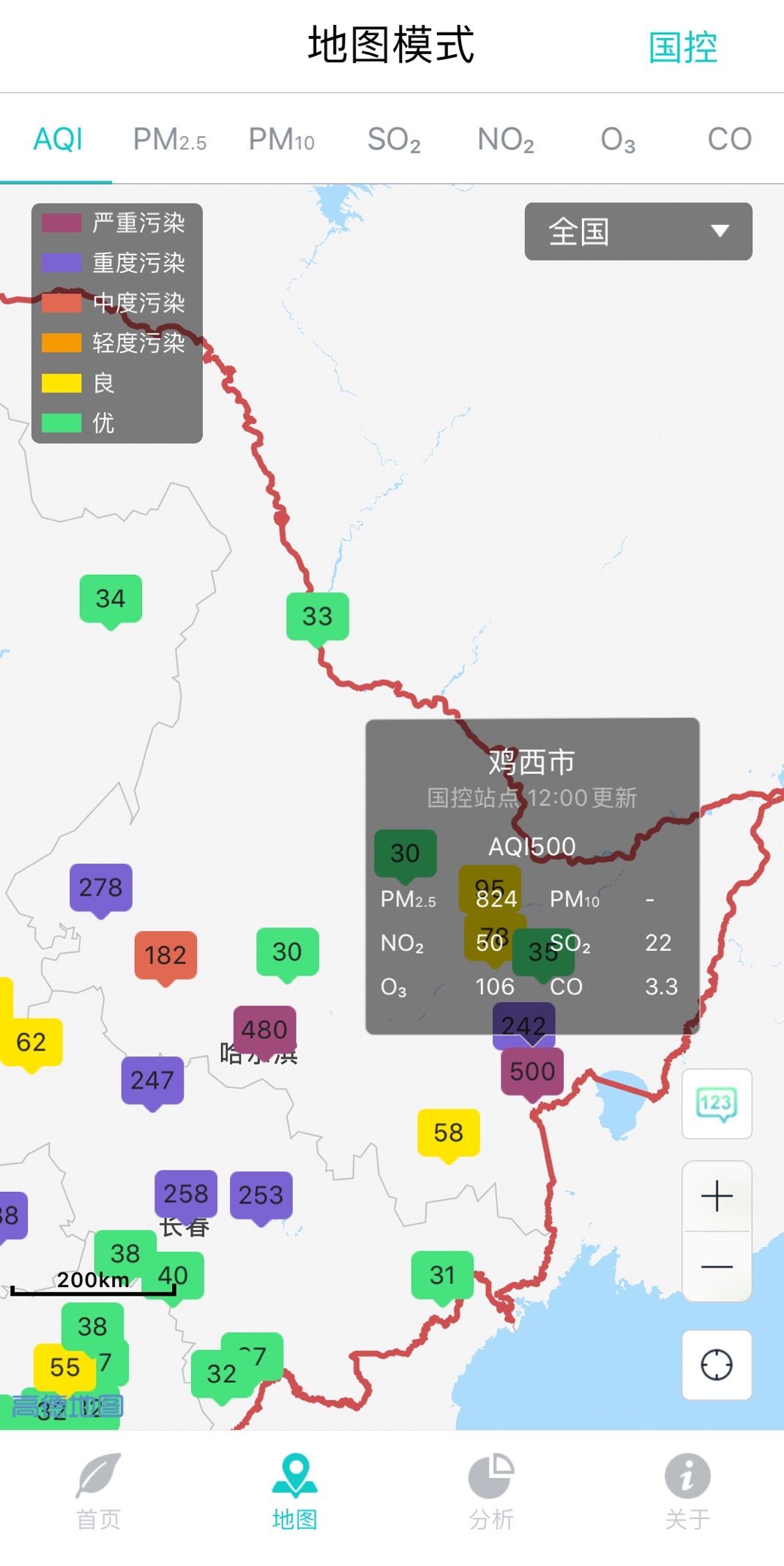Go to the 首页 home tab
This screenshot has width=784, height=1566.
[98, 1492]
